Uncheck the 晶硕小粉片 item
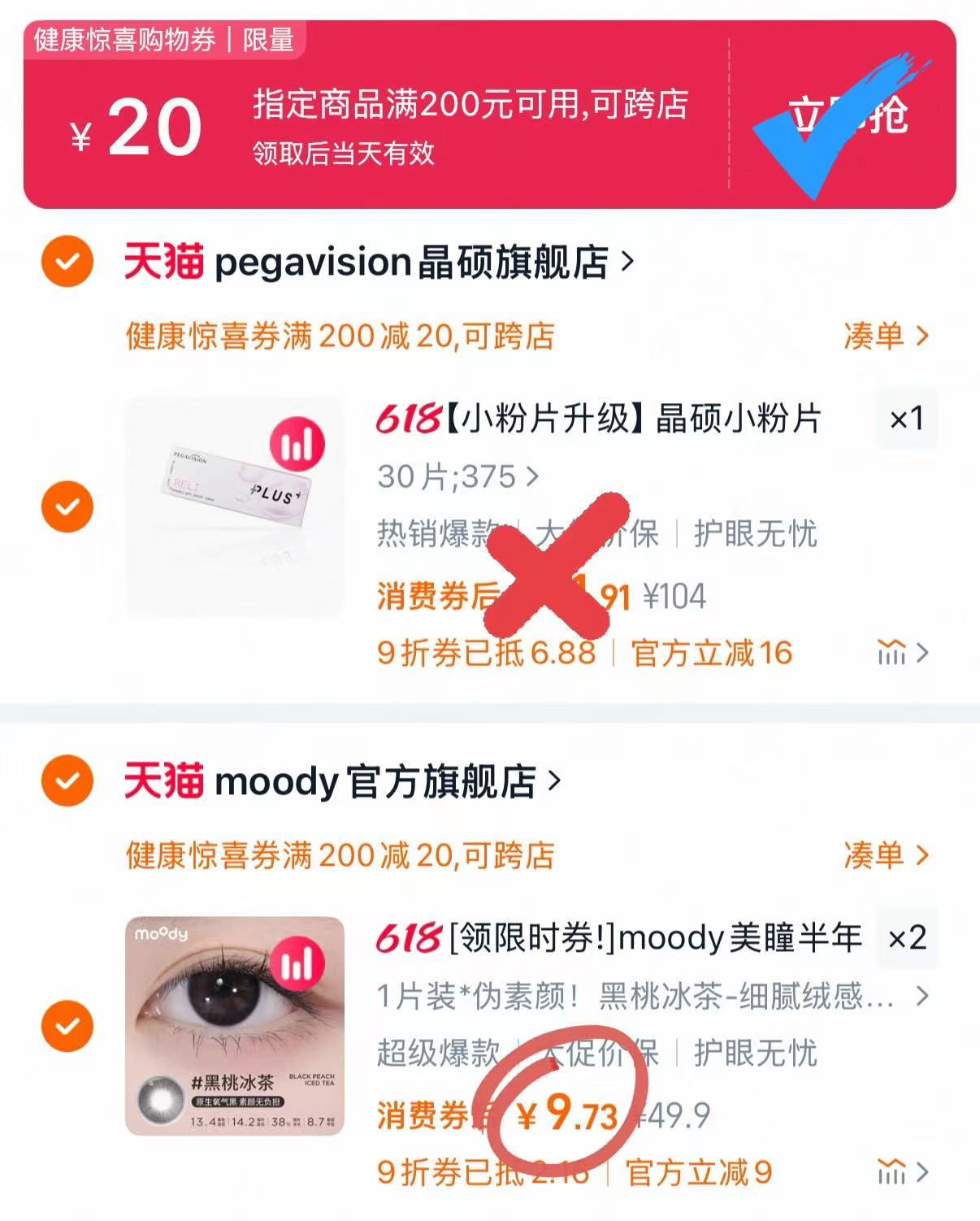 67,506
